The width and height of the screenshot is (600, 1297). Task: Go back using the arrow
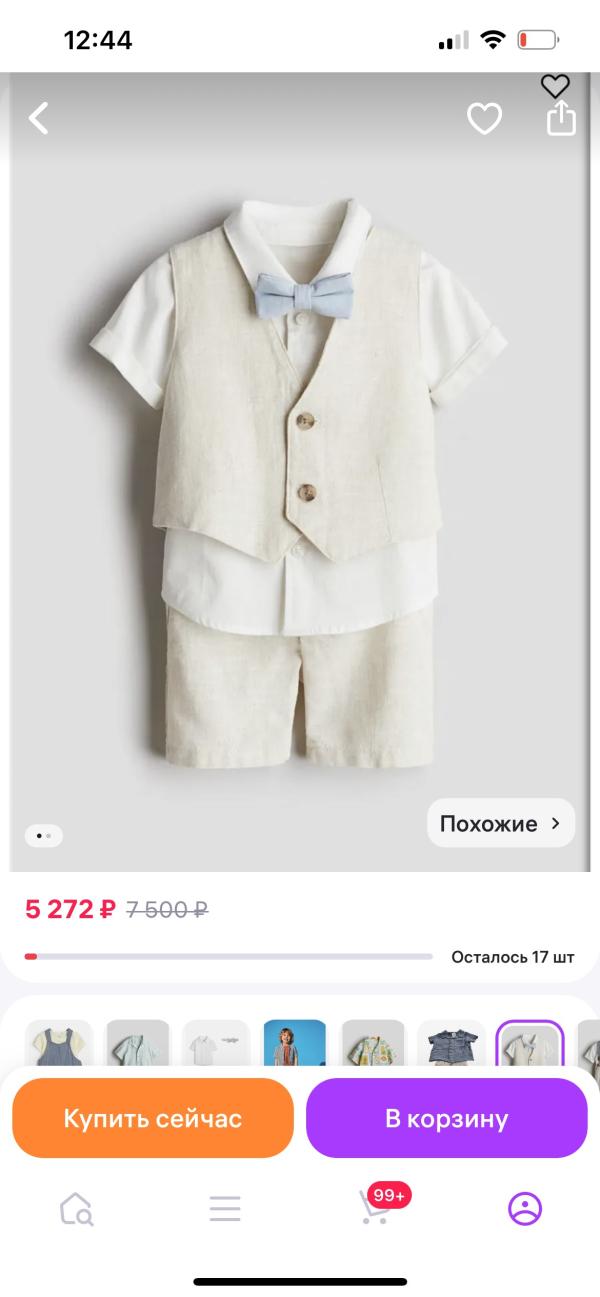click(x=38, y=119)
